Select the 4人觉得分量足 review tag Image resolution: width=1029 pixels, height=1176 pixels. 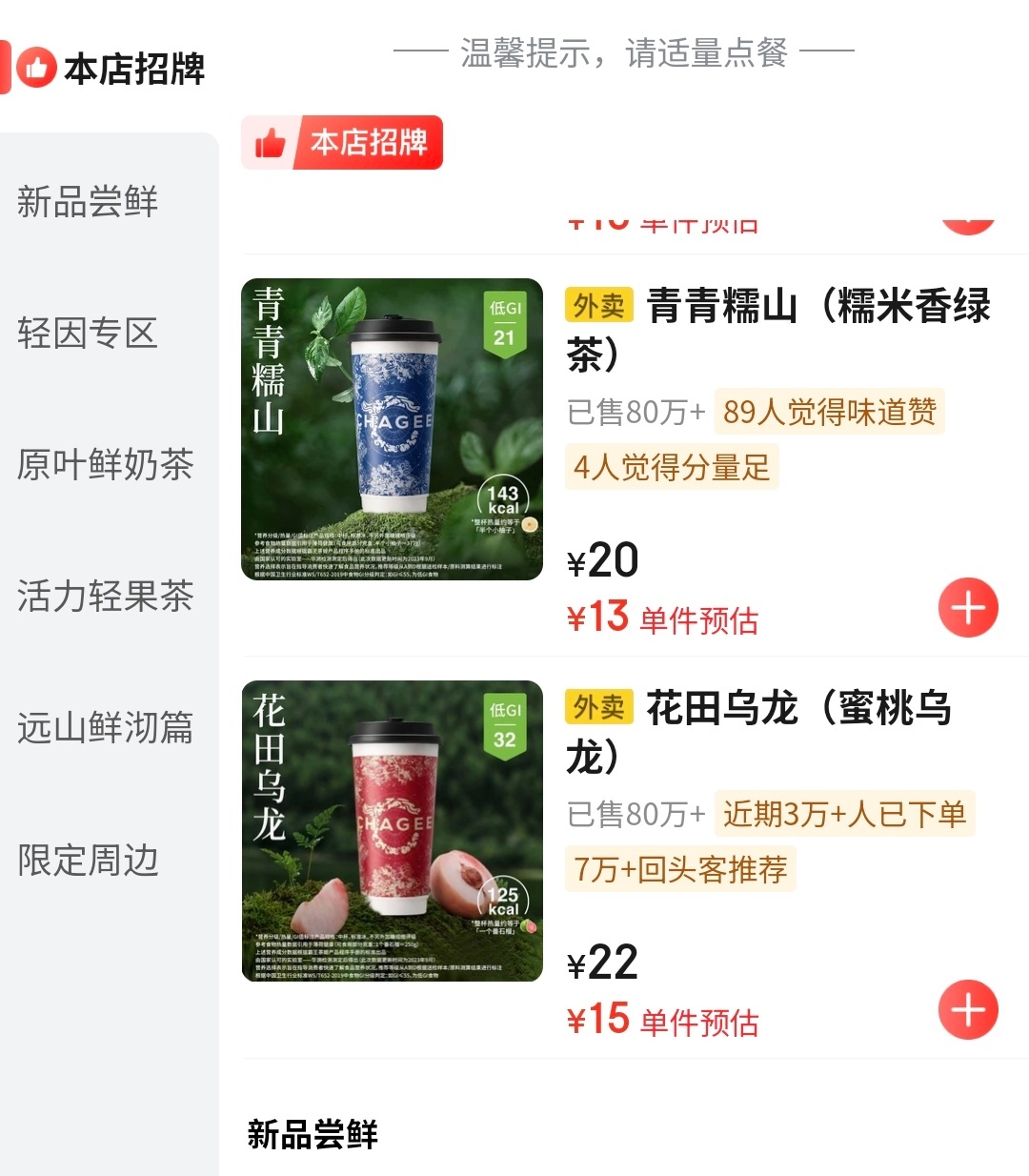click(x=671, y=467)
